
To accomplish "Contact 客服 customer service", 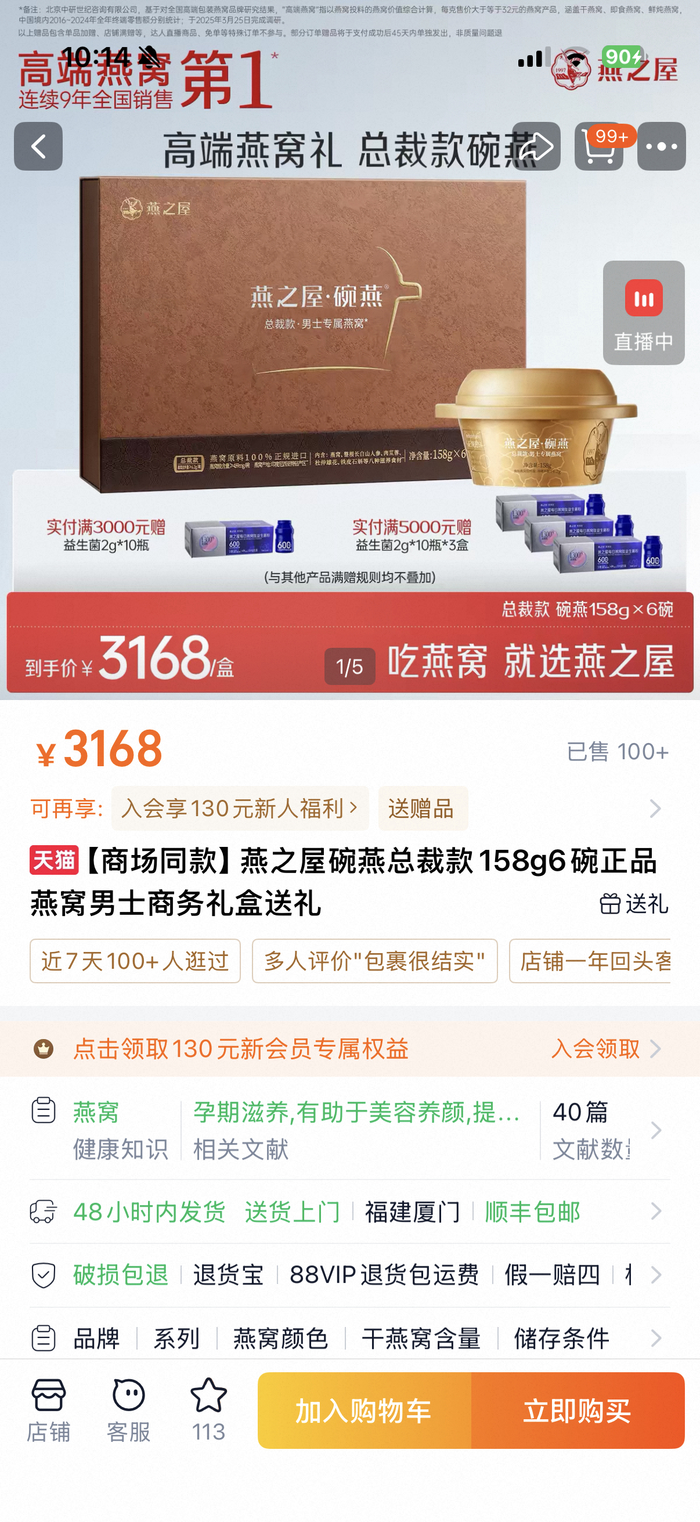I will [x=129, y=1410].
